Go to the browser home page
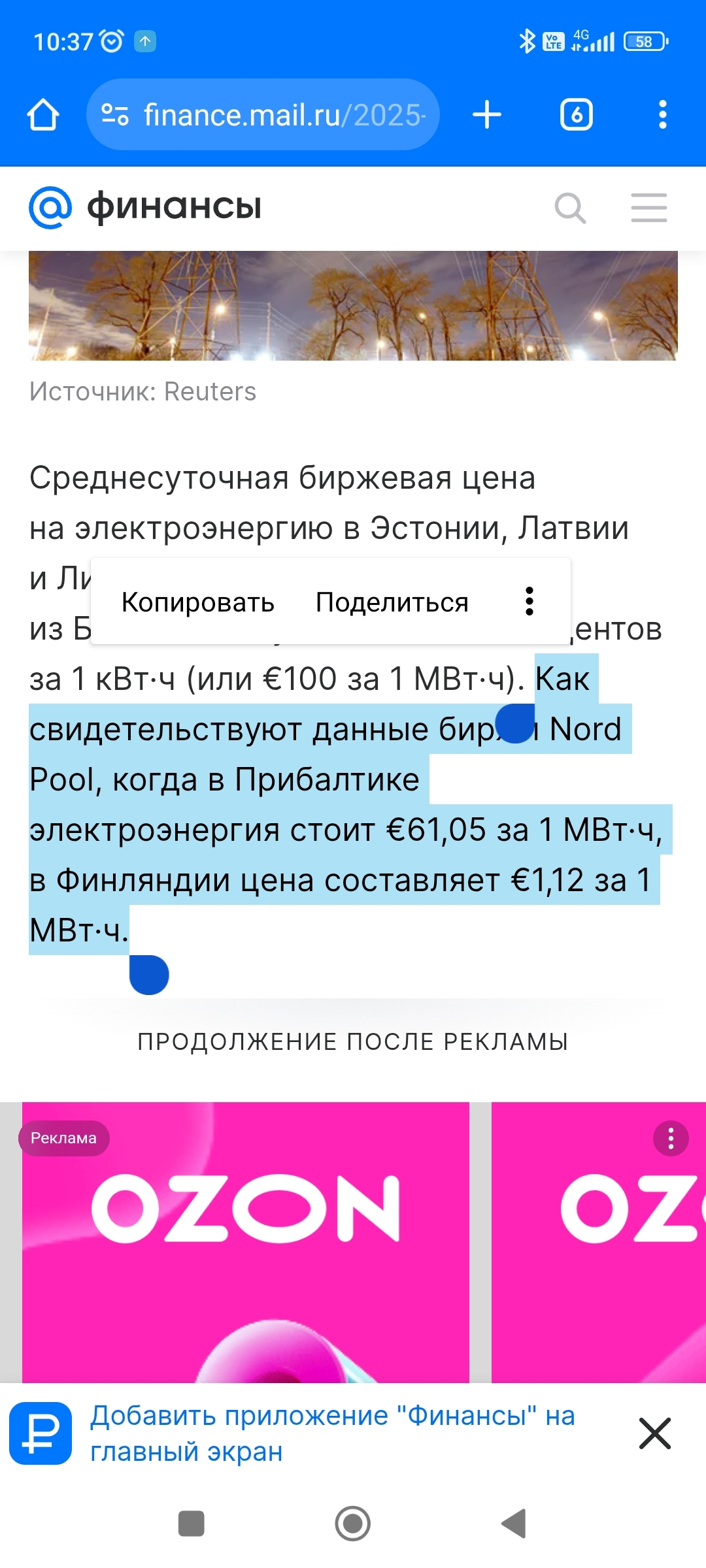This screenshot has width=706, height=1568. pyautogui.click(x=43, y=115)
